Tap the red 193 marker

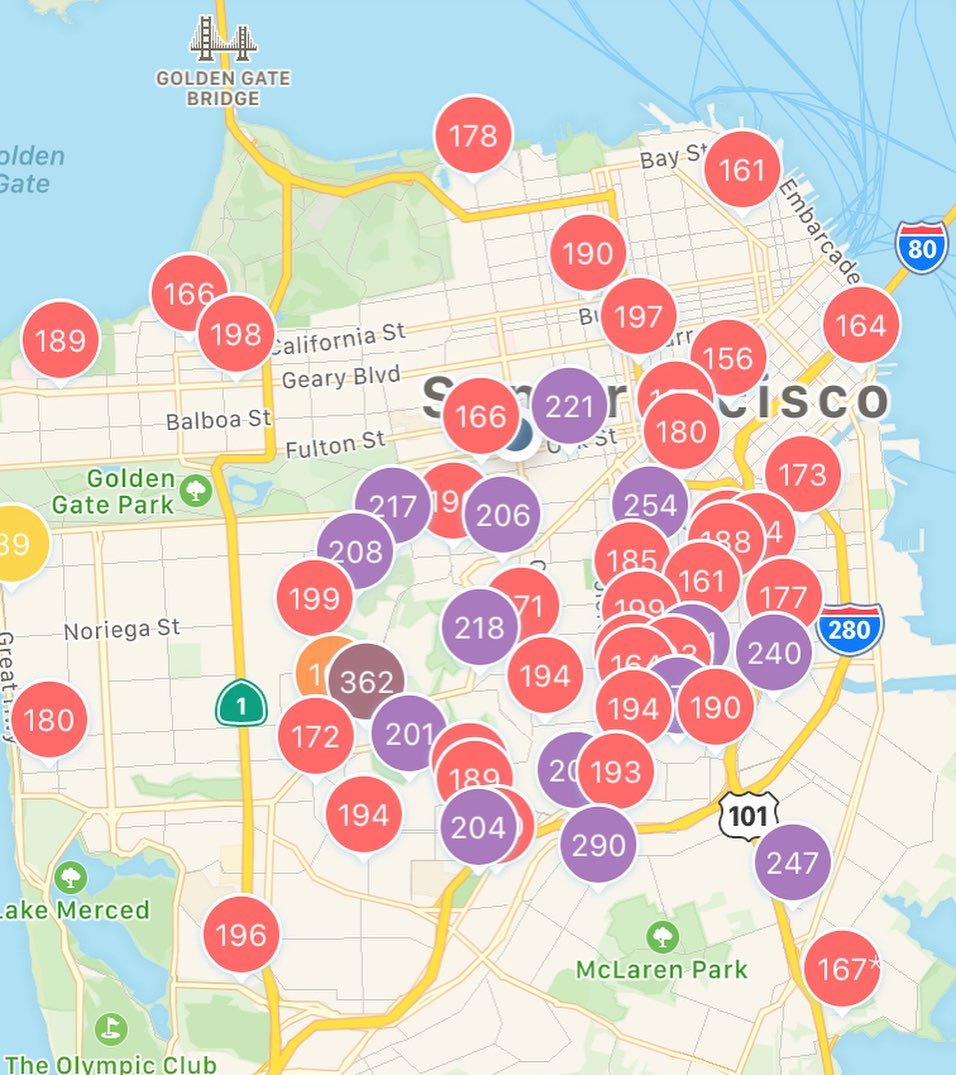(x=616, y=771)
